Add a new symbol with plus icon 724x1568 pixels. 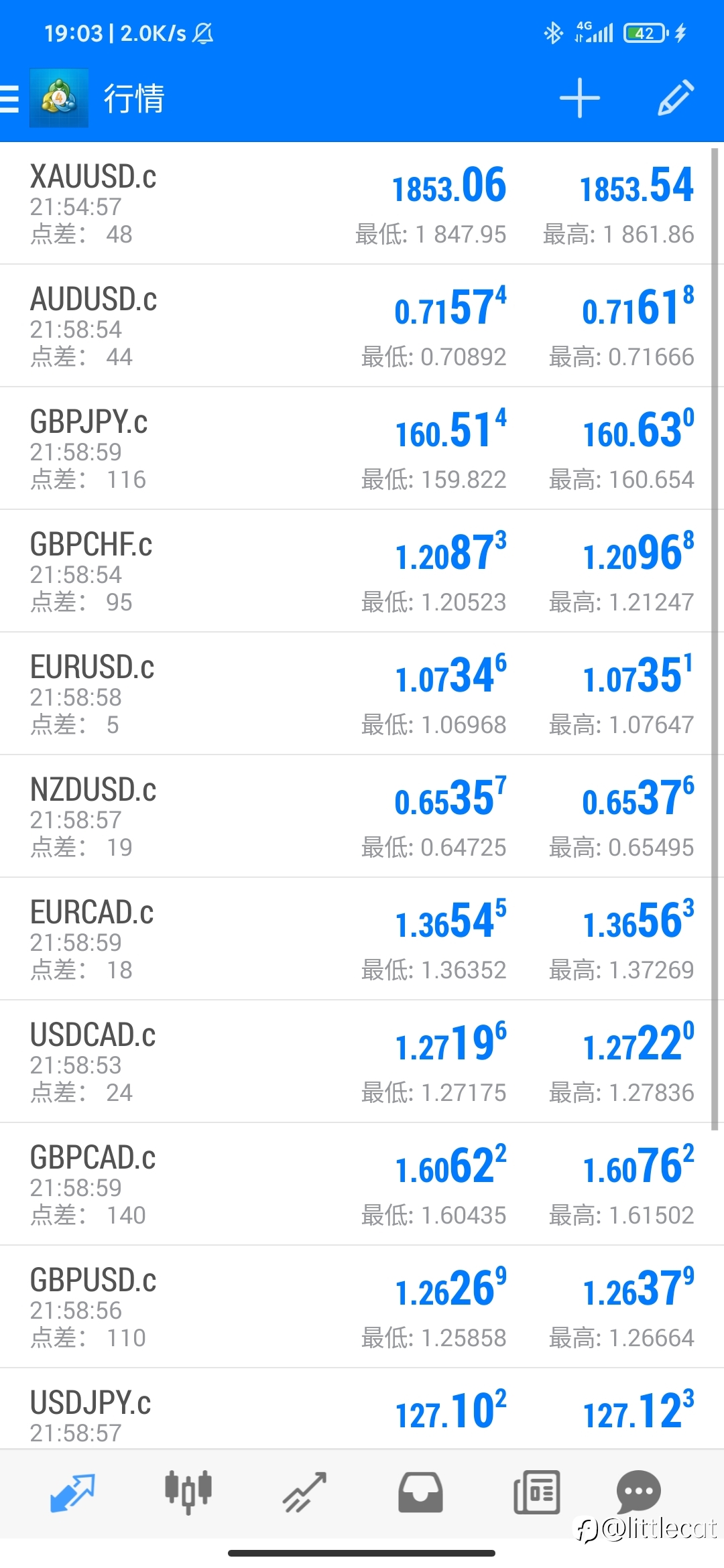(579, 98)
